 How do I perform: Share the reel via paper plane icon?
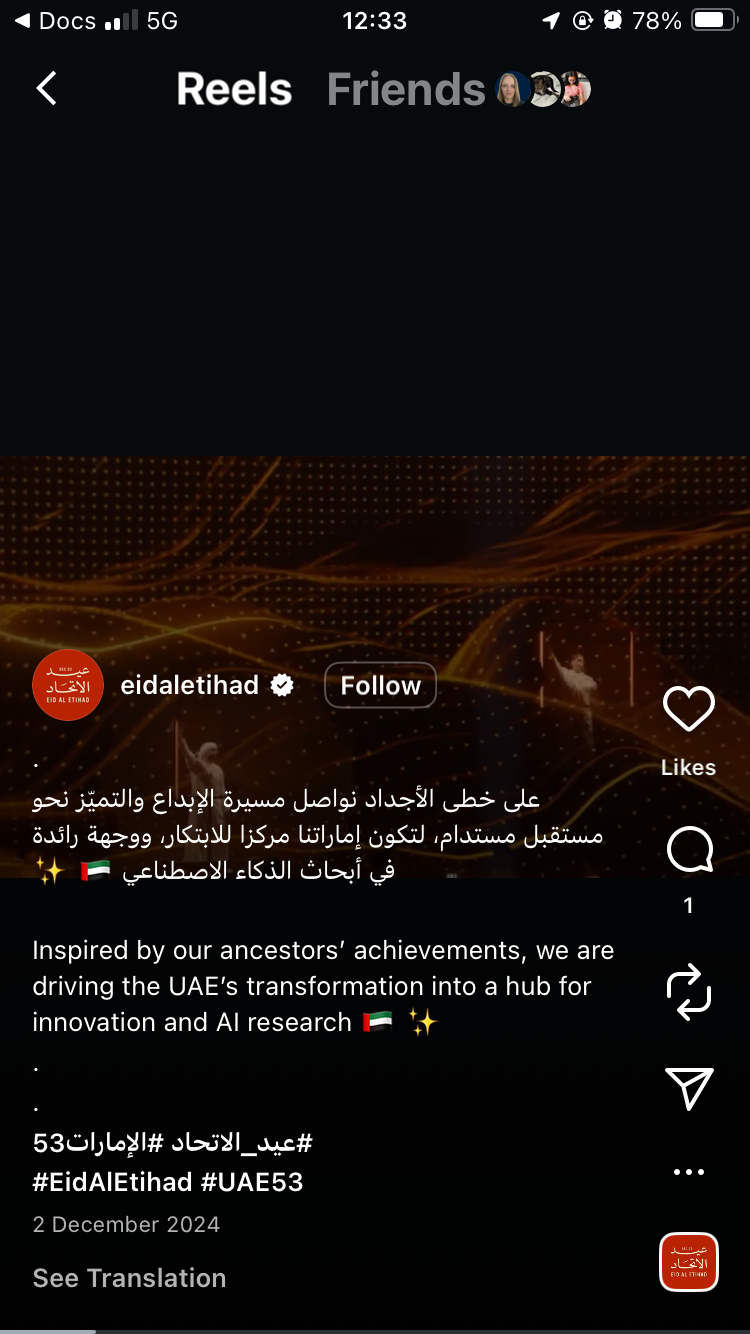point(689,1088)
